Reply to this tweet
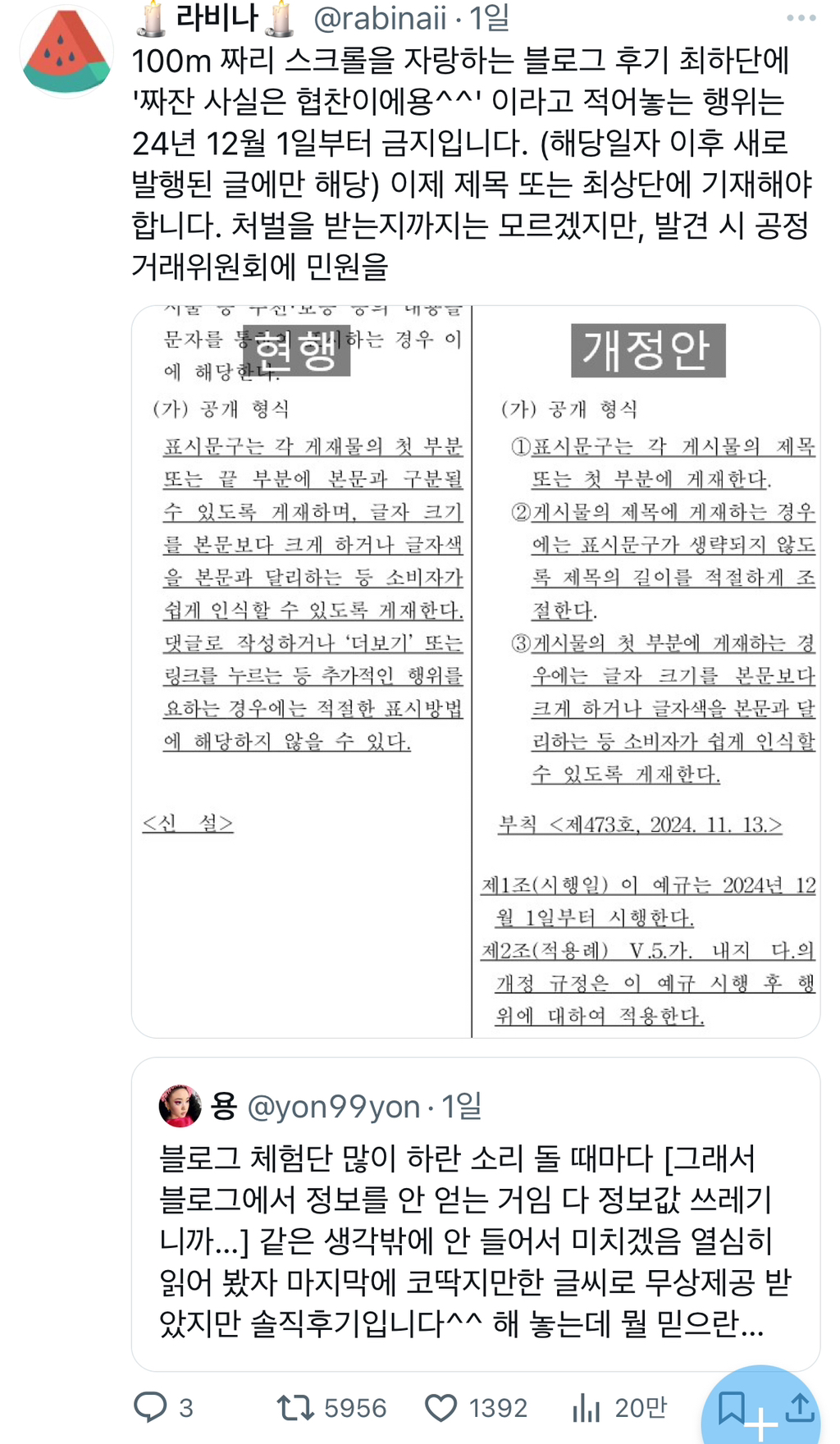 (151, 1407)
